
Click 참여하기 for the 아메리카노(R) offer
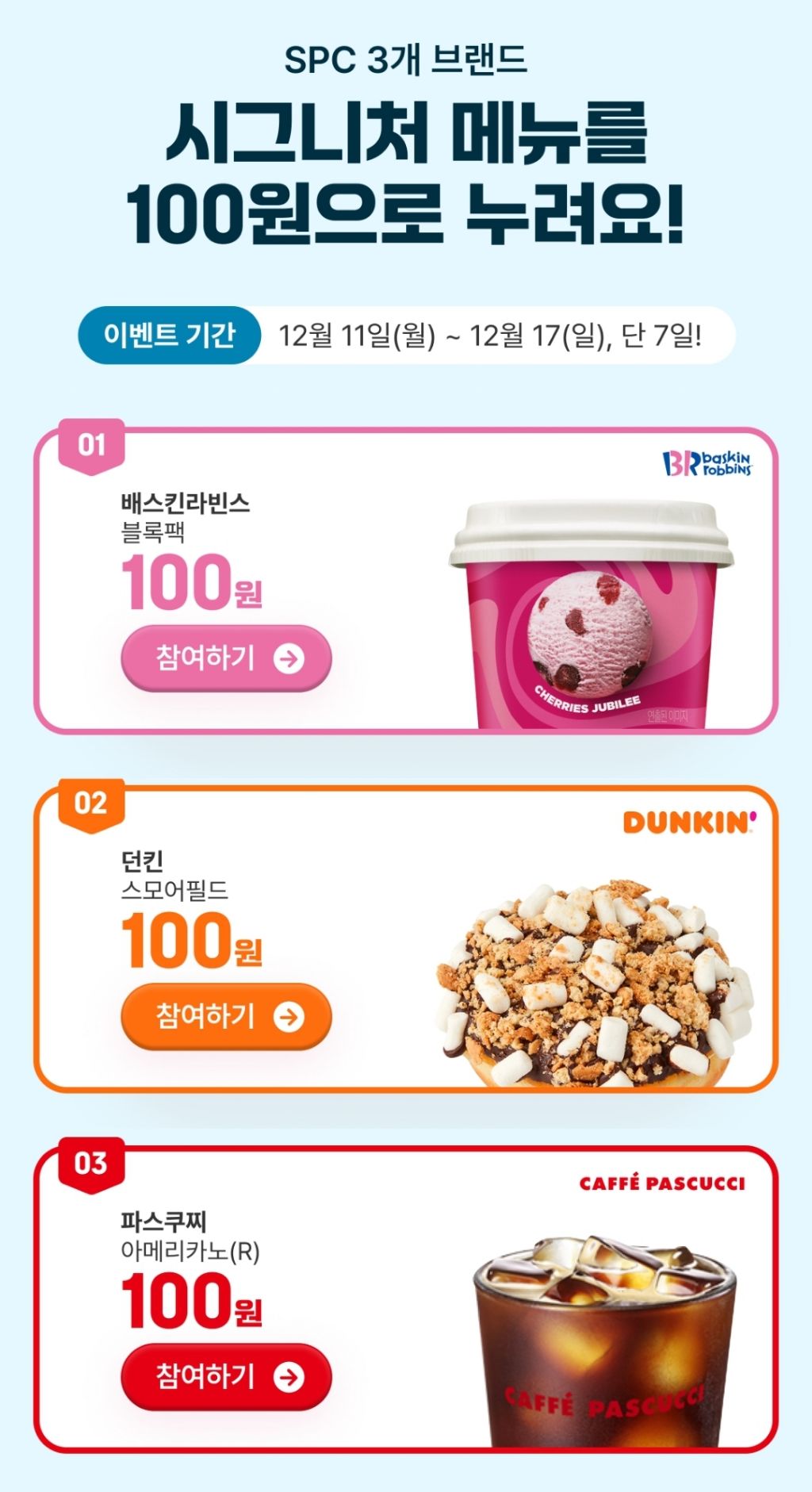(226, 1377)
